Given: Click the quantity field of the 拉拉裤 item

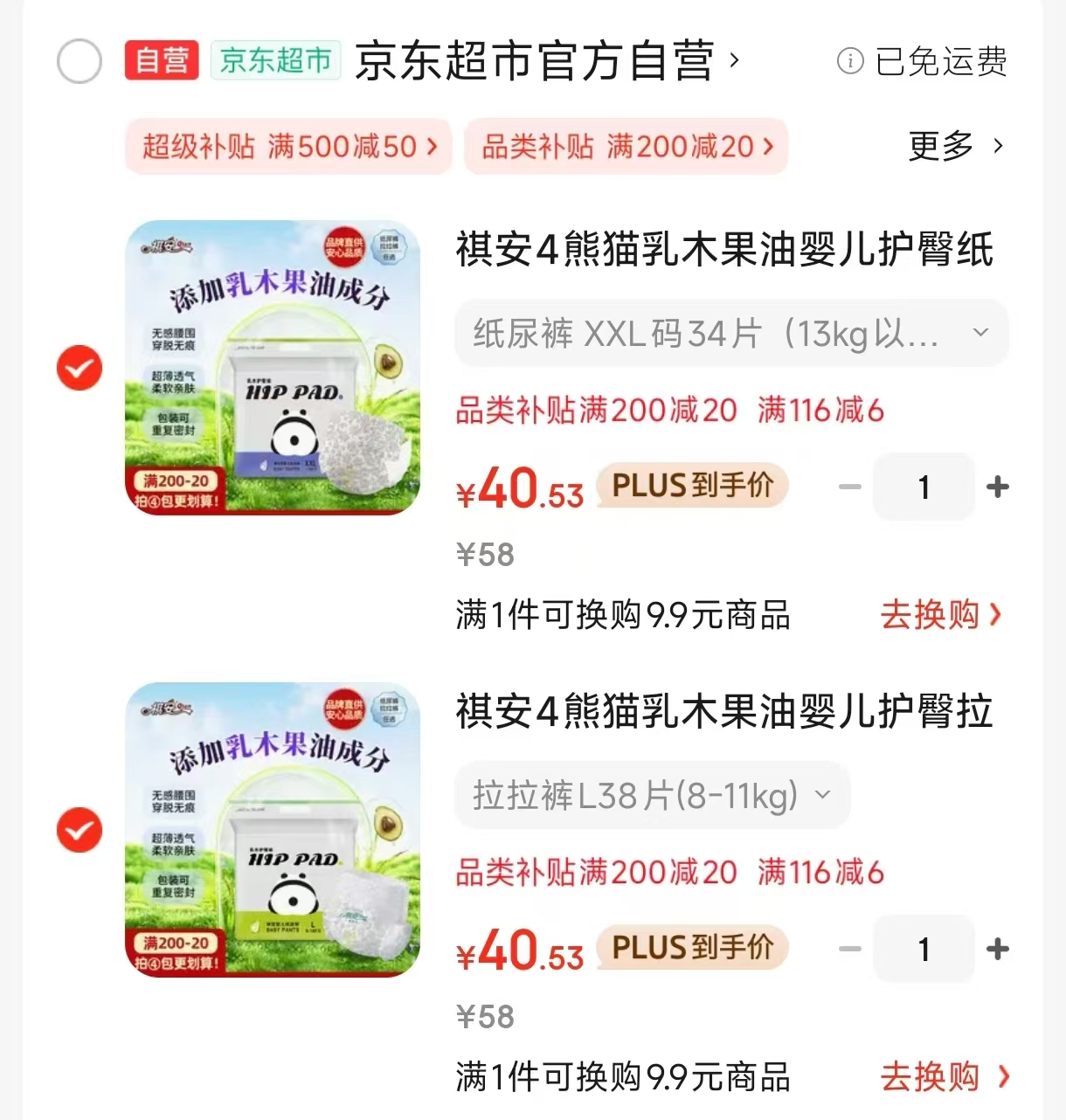Looking at the screenshot, I should (x=924, y=949).
